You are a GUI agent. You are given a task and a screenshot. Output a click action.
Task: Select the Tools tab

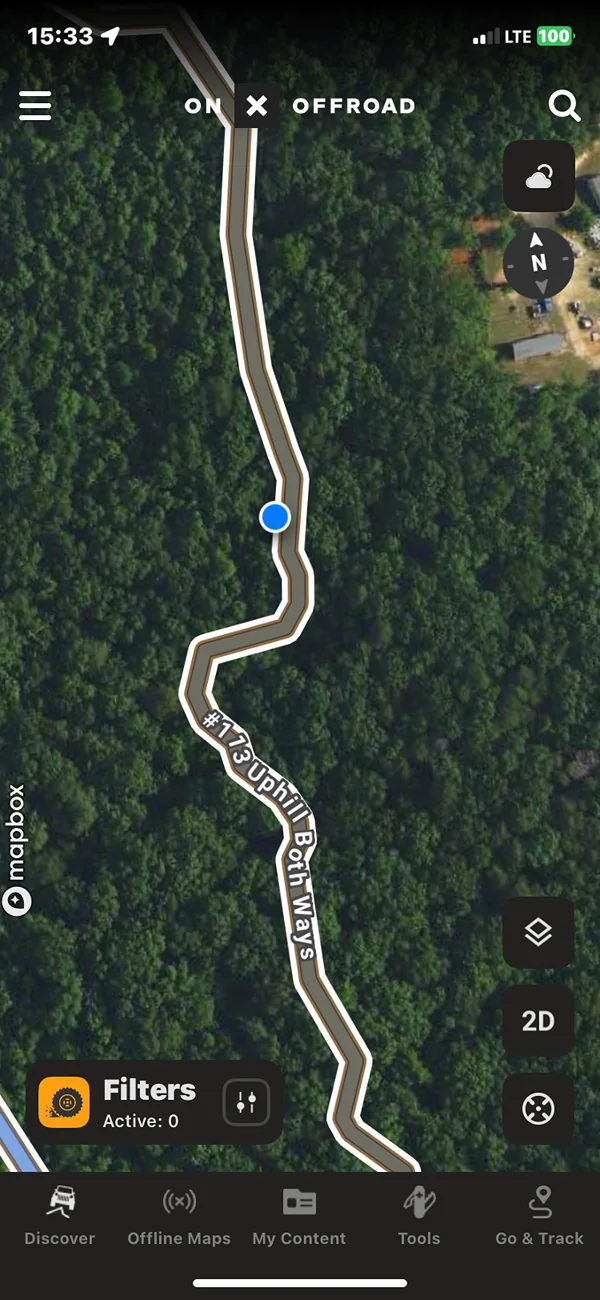coord(419,1217)
